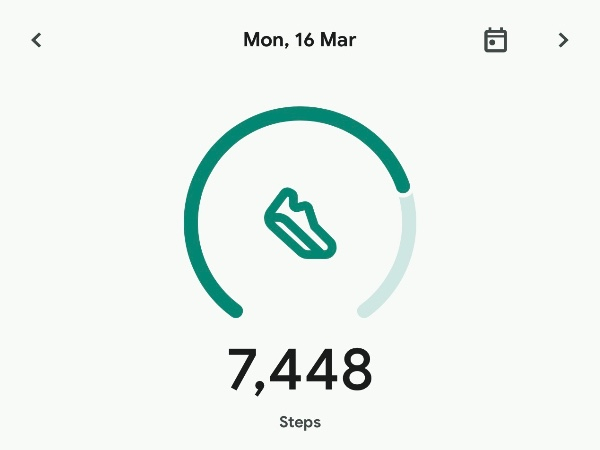Go to the previous day
Viewport: 600px width, 450px height.
(37, 40)
